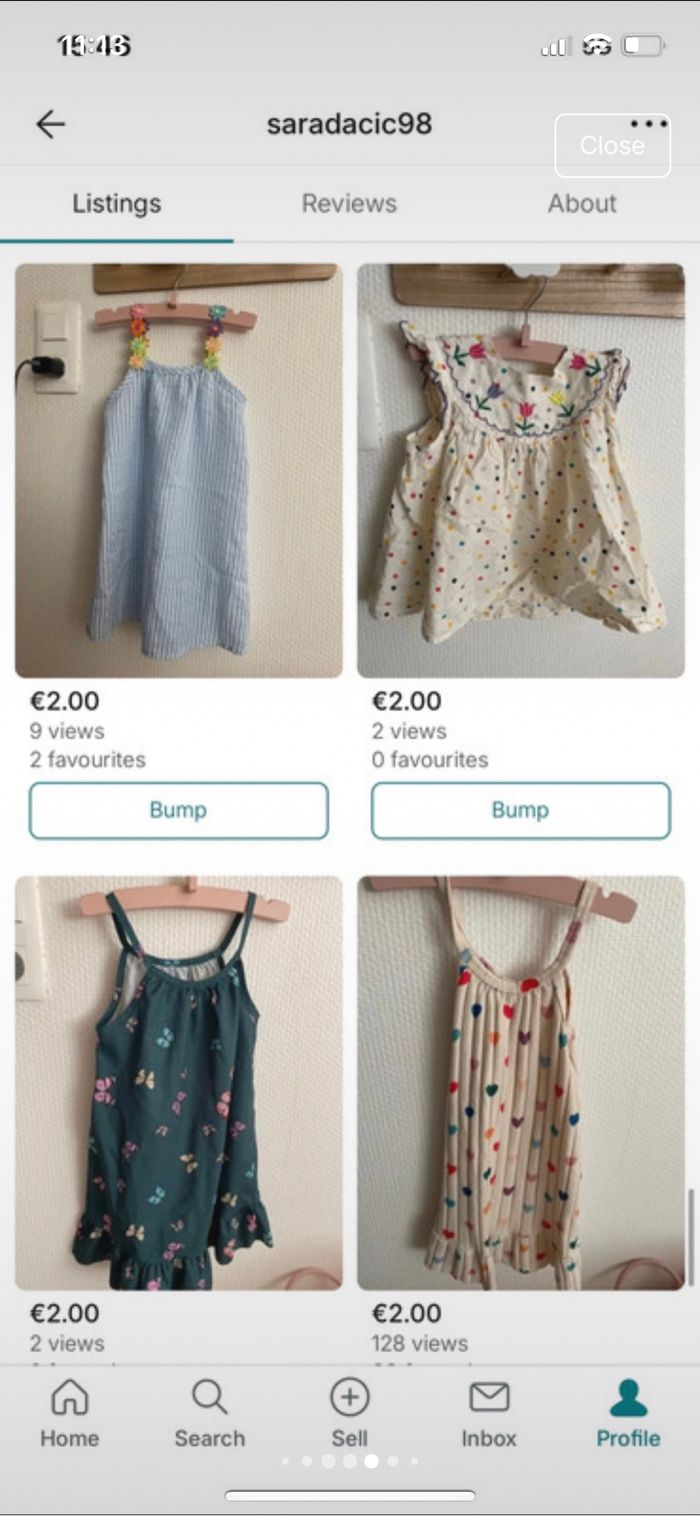View the heart print dress listing

point(521,1082)
